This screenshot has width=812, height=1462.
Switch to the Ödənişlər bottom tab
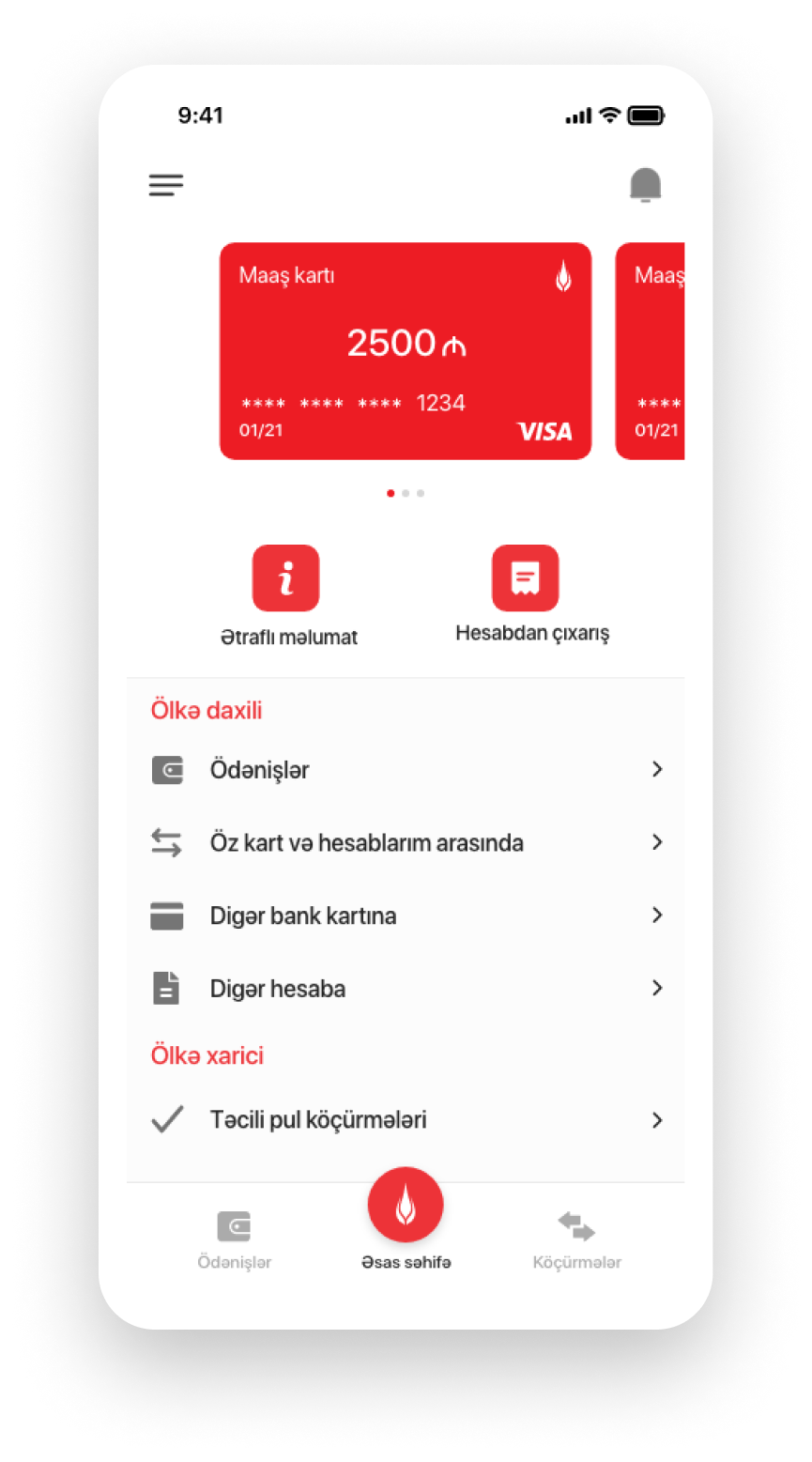235,1239
